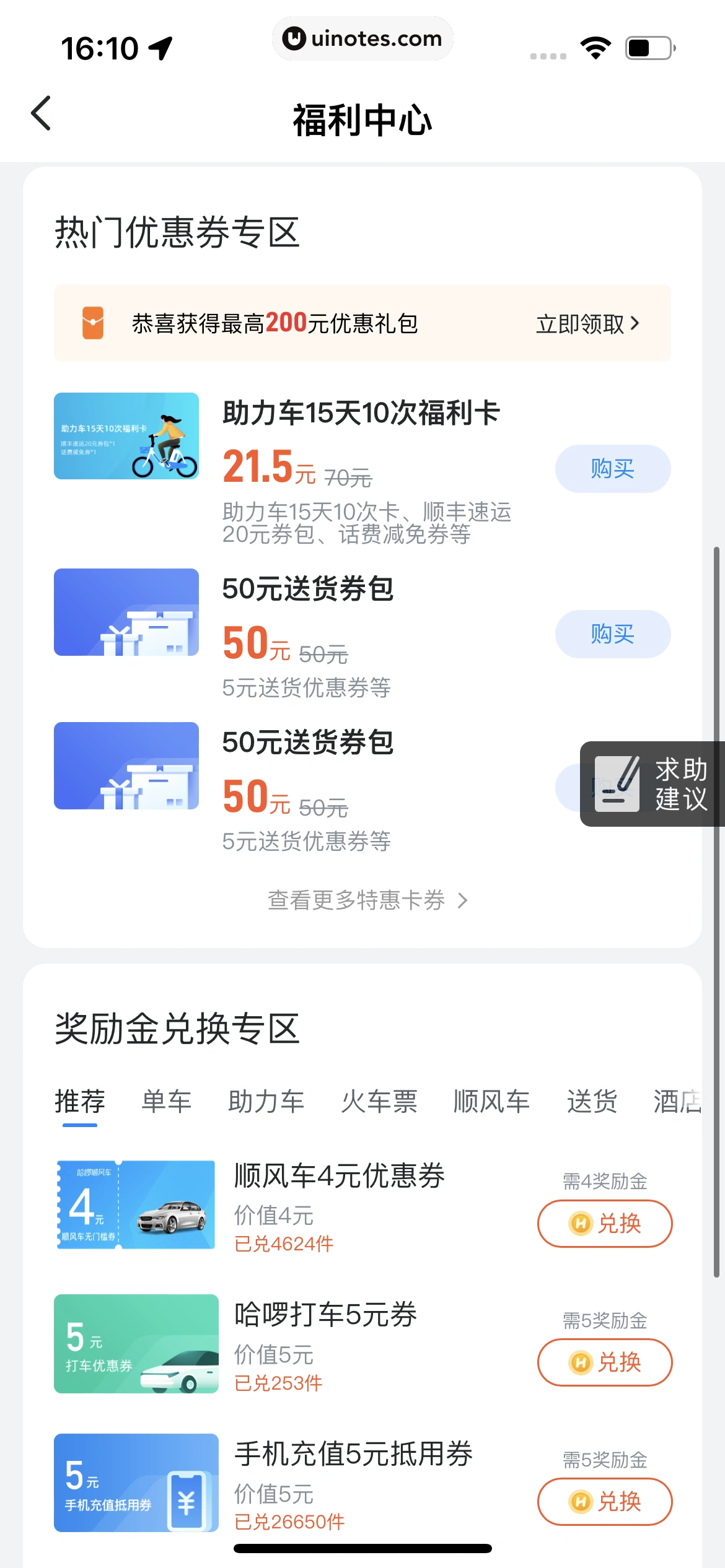The image size is (725, 1568).
Task: Open the 顺风车4元优惠券 coupon thumbnail
Action: click(136, 1204)
